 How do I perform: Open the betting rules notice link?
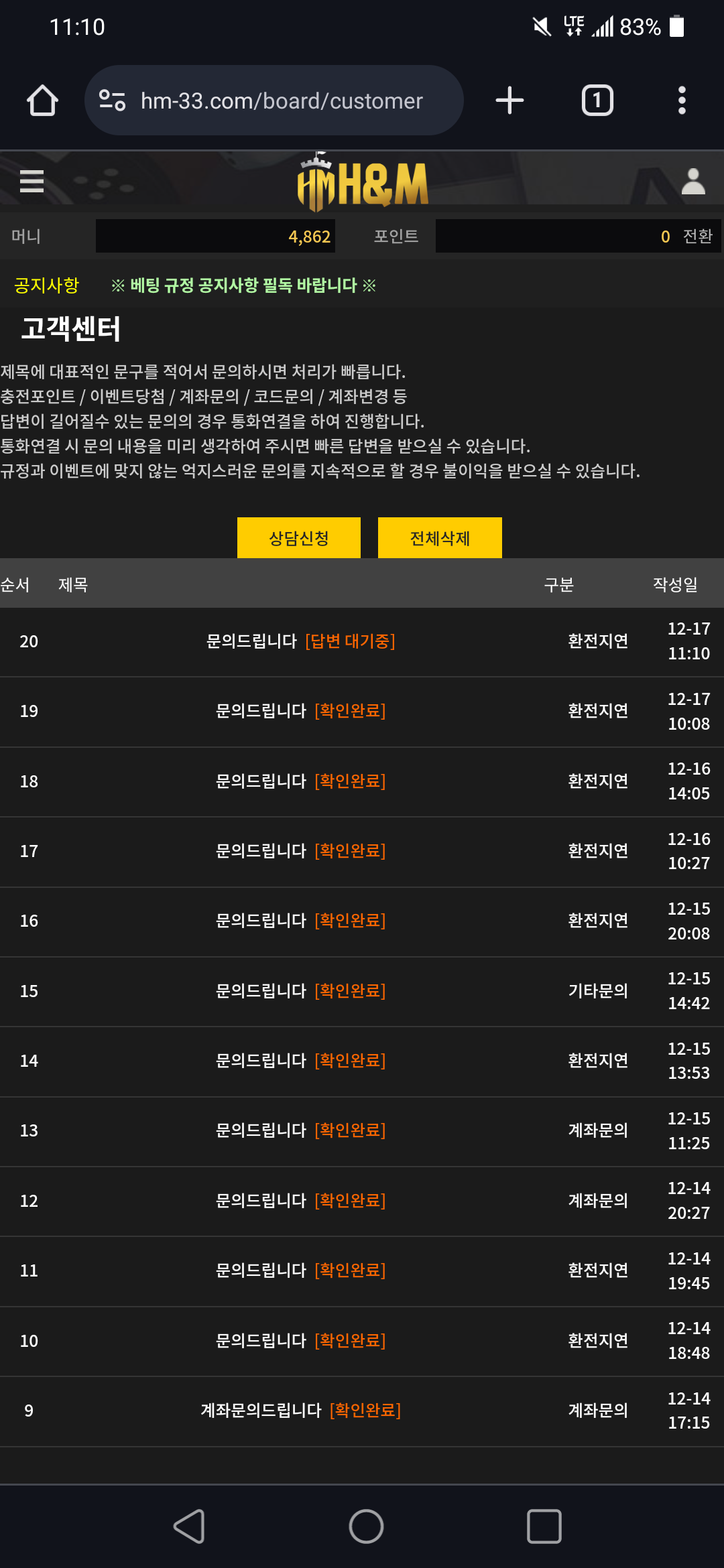click(243, 285)
